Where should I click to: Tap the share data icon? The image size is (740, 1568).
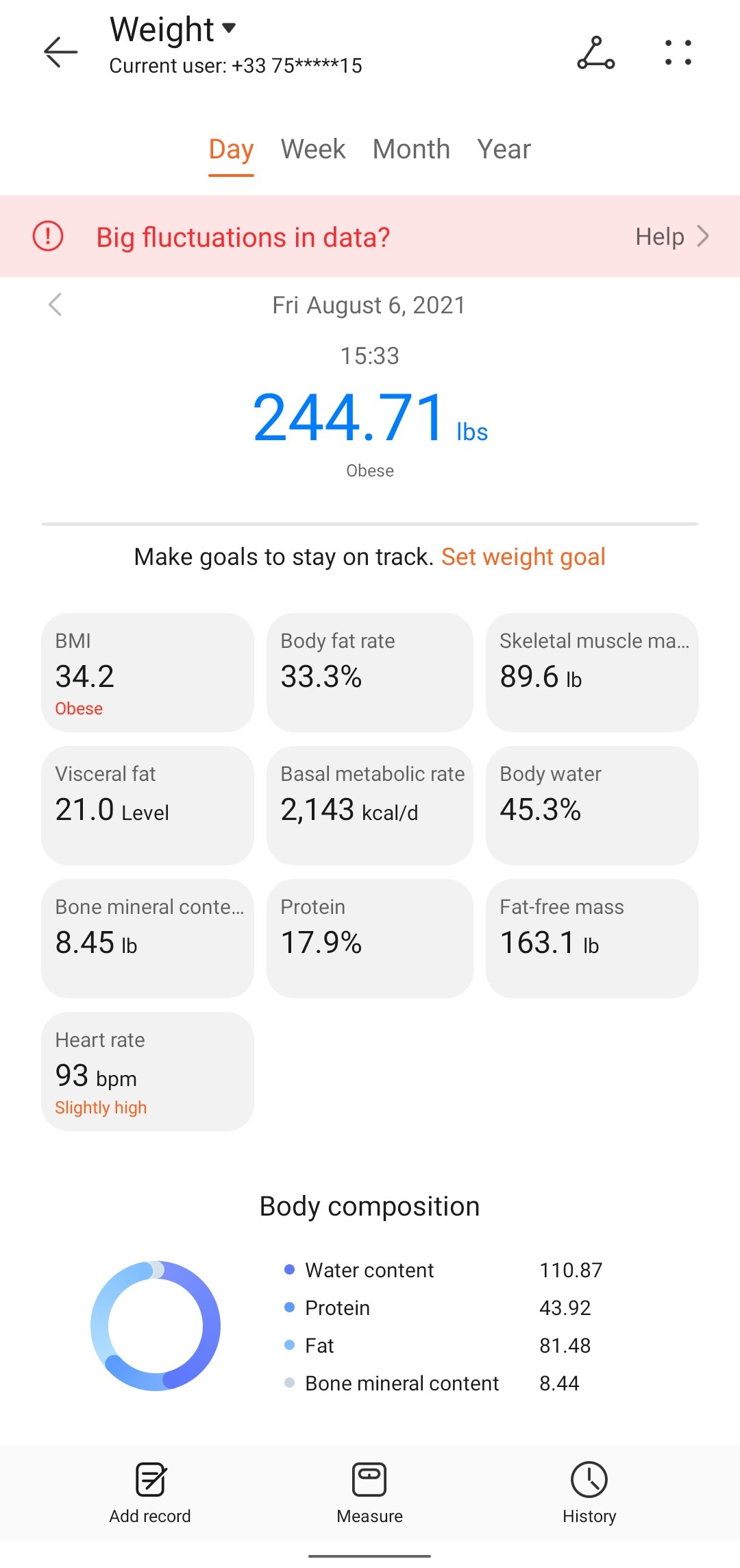coord(595,52)
